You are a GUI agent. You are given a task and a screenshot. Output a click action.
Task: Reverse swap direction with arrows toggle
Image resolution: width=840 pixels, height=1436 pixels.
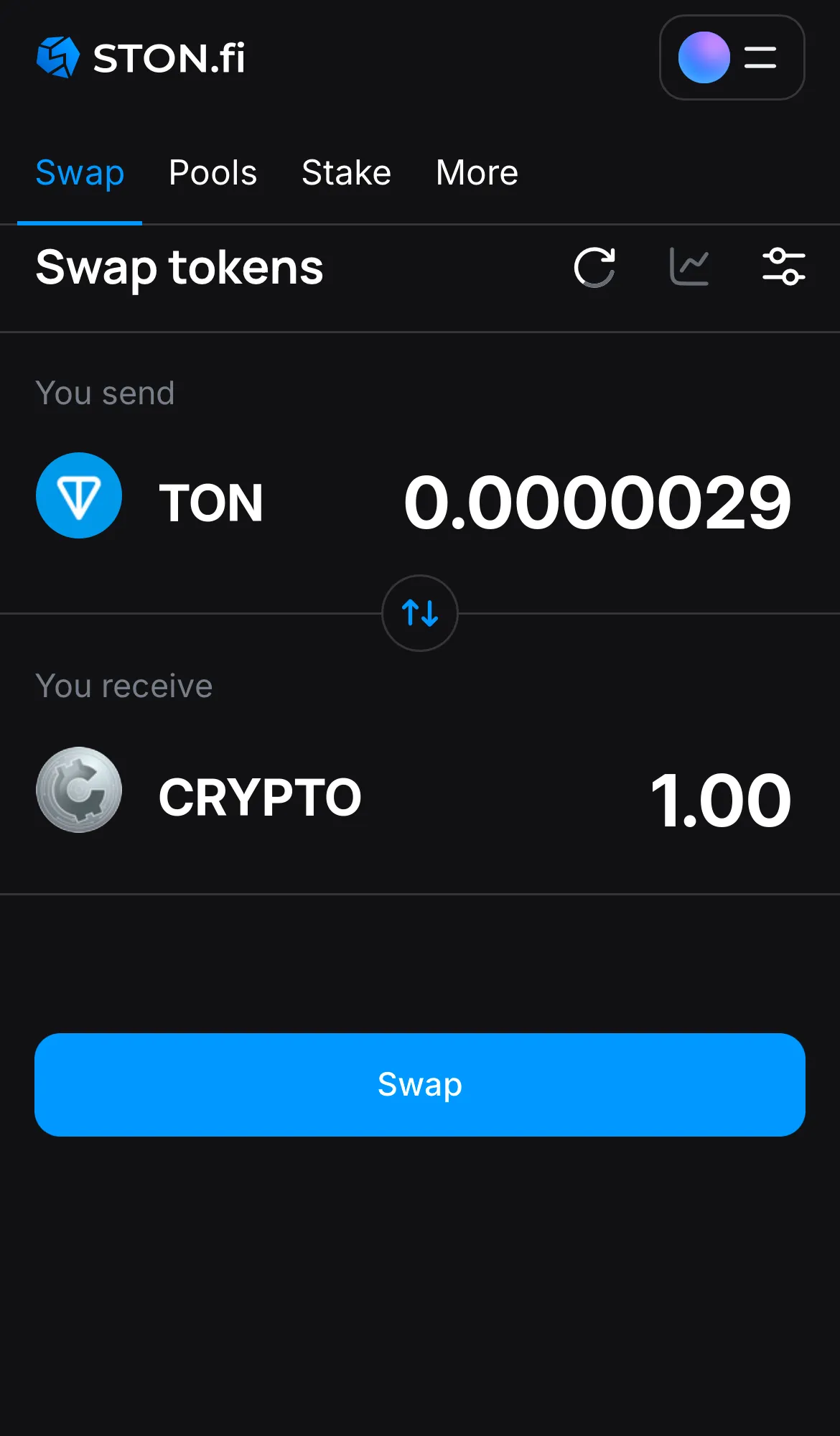coord(419,614)
